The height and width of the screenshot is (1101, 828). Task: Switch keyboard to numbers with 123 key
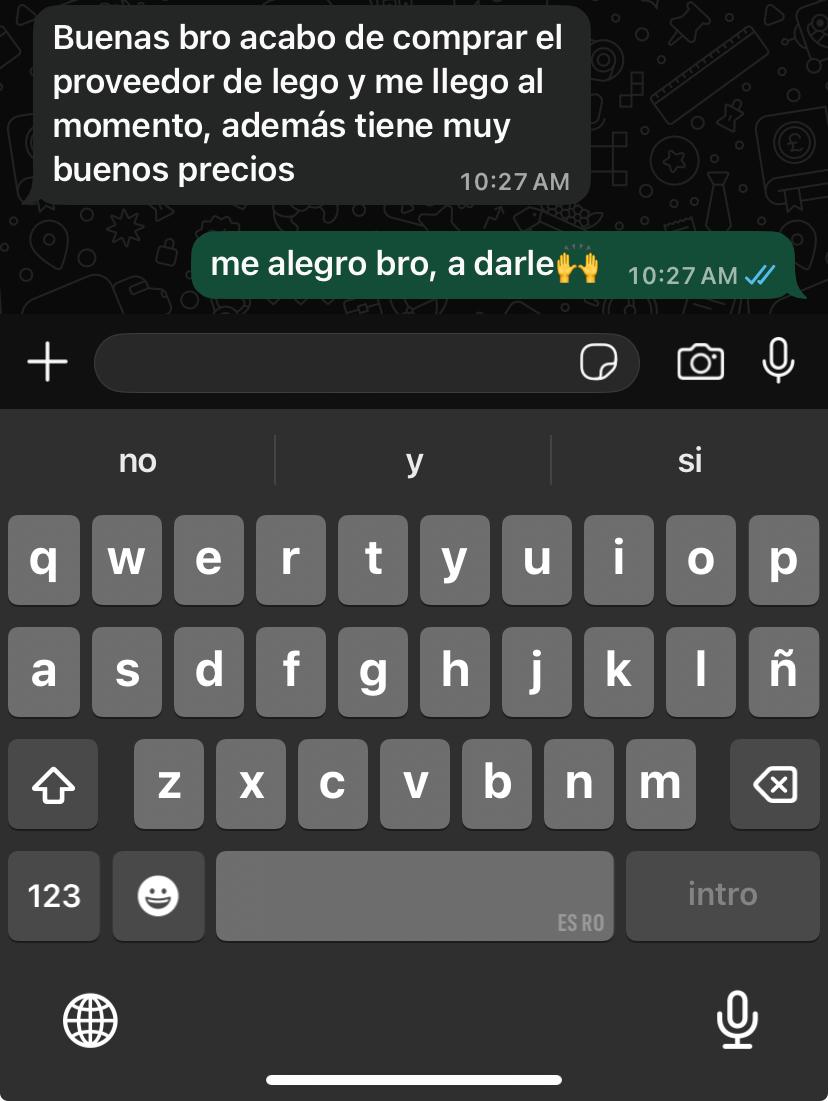click(x=54, y=895)
